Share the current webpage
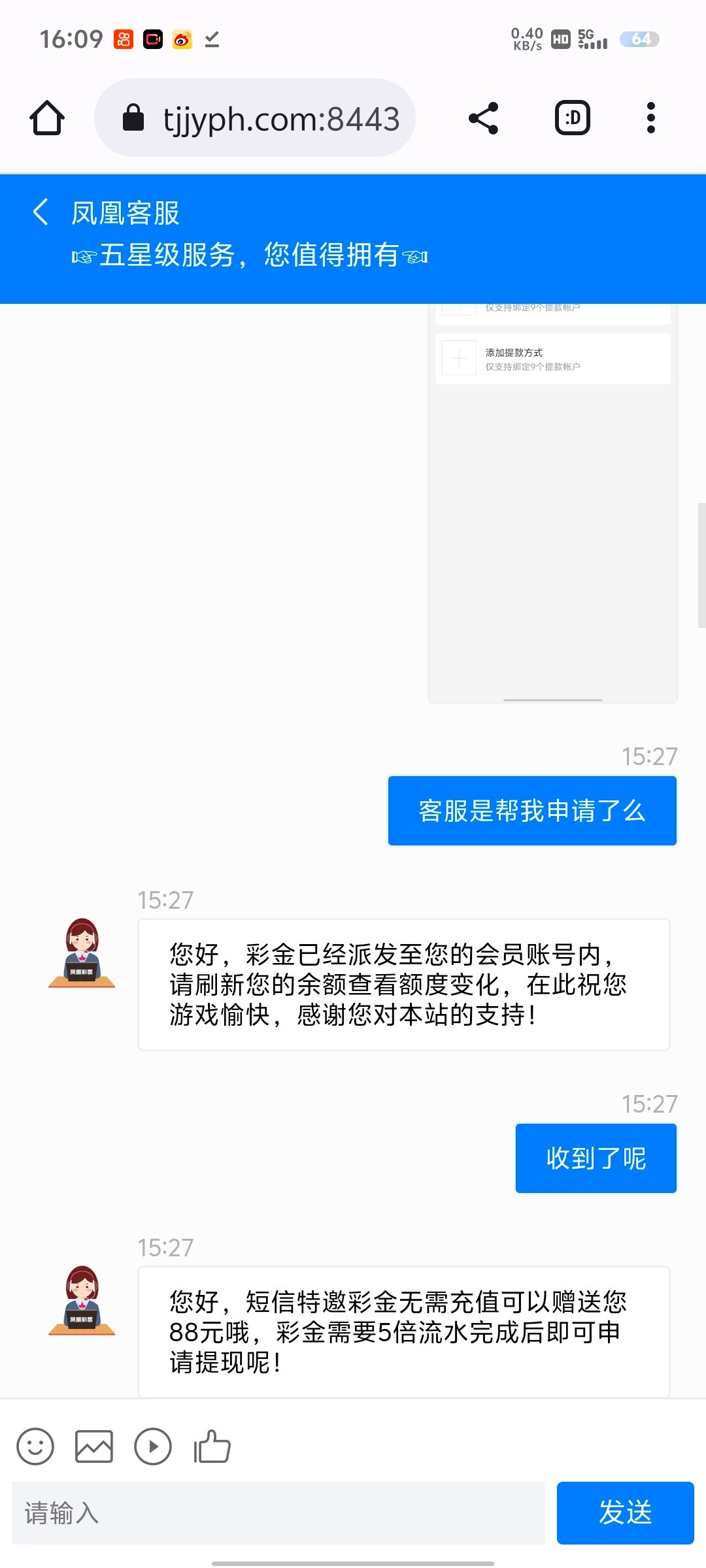706x1568 pixels. [482, 118]
